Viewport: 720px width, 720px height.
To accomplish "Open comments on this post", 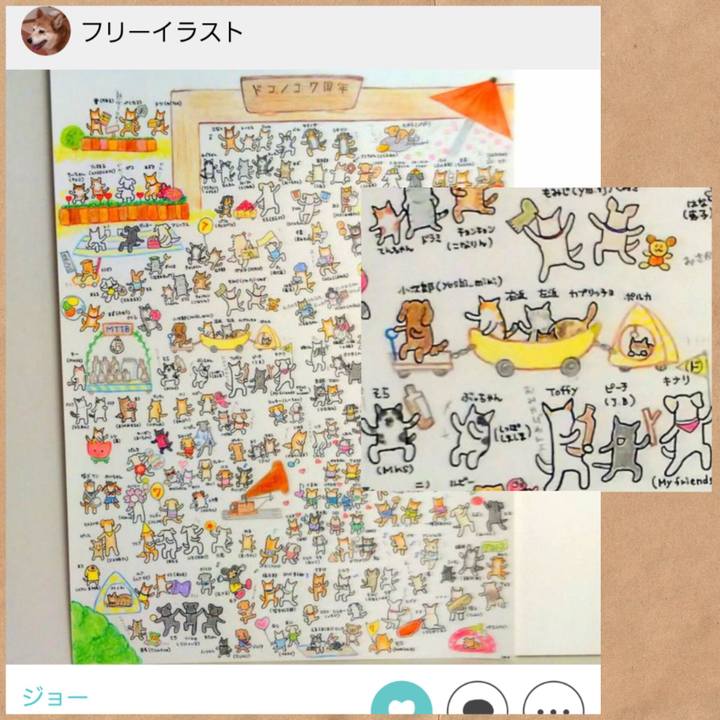I will pos(477,703).
